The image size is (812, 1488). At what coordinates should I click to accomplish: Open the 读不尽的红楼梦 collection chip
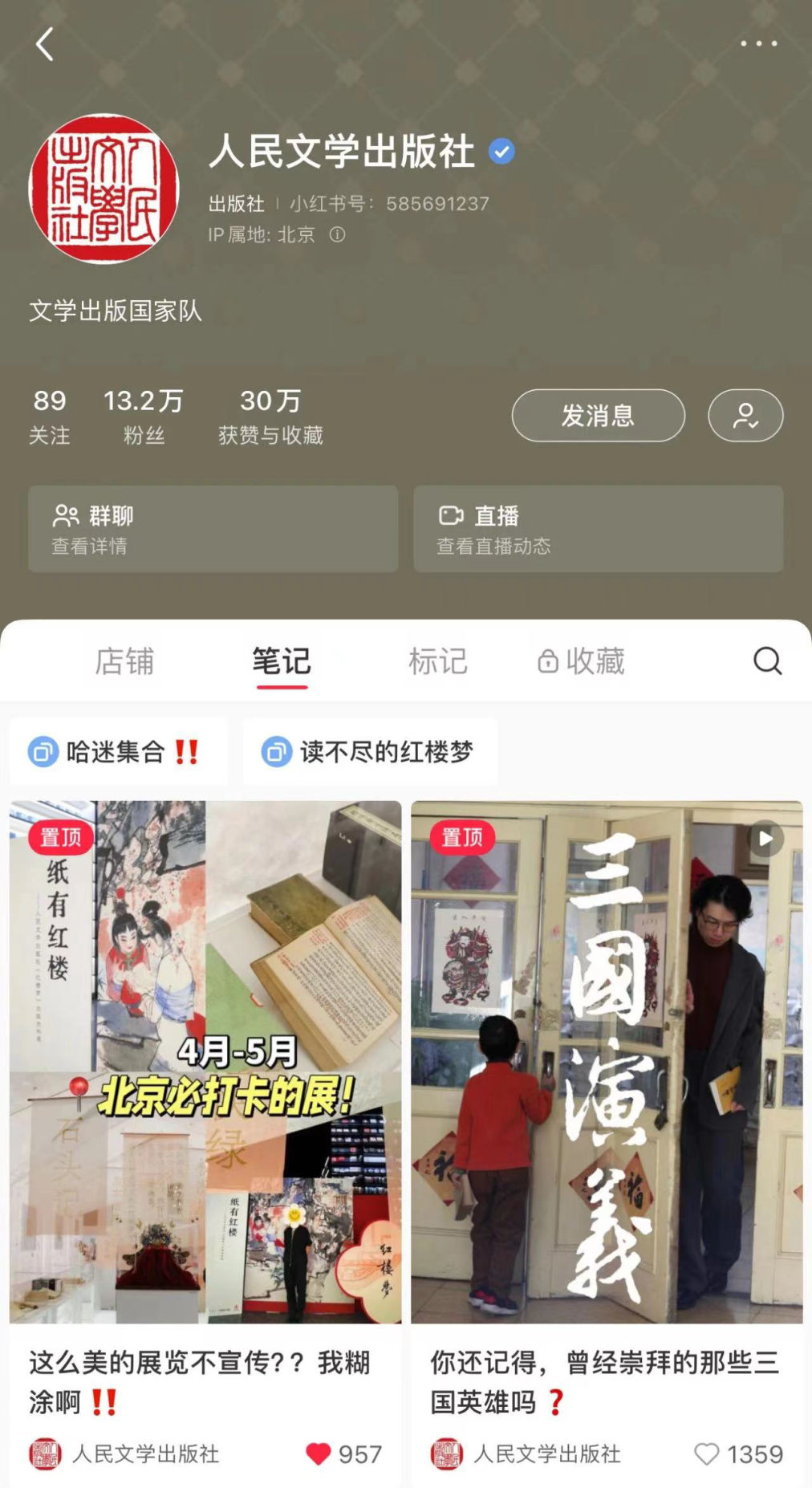pos(370,752)
